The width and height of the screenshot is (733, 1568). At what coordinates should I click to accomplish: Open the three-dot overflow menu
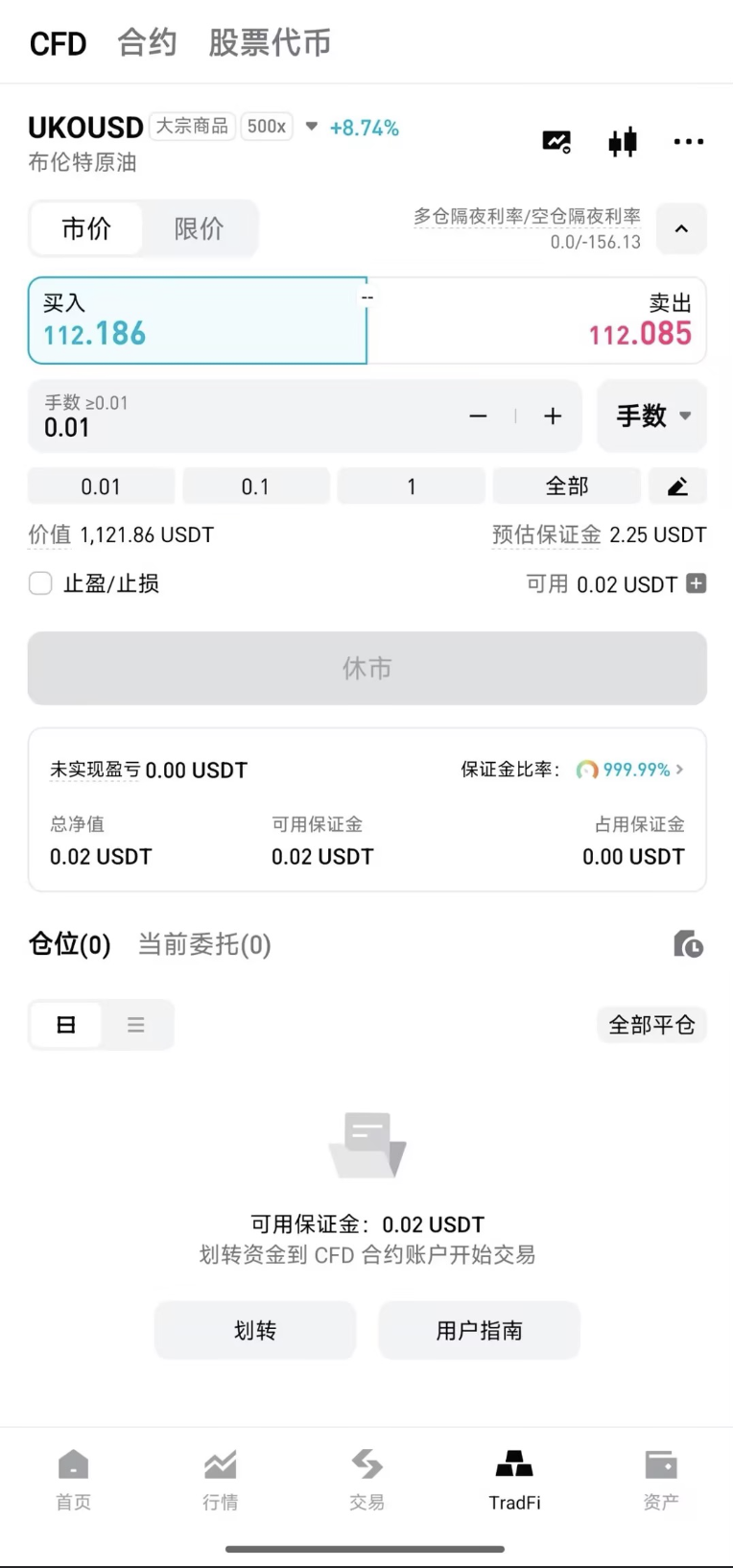coord(689,142)
